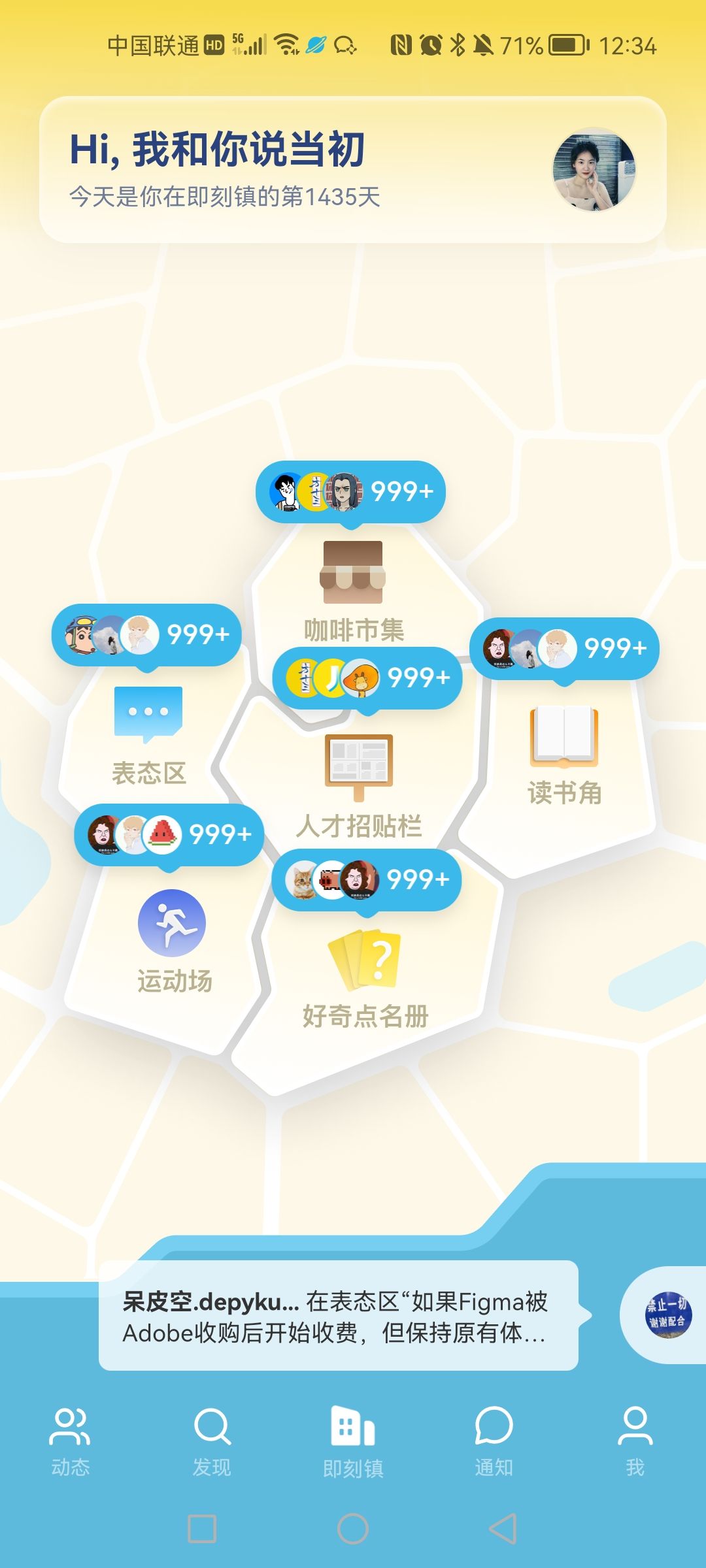Tap the round blue badge avatar beside the message
706x1568 pixels.
[666, 1315]
